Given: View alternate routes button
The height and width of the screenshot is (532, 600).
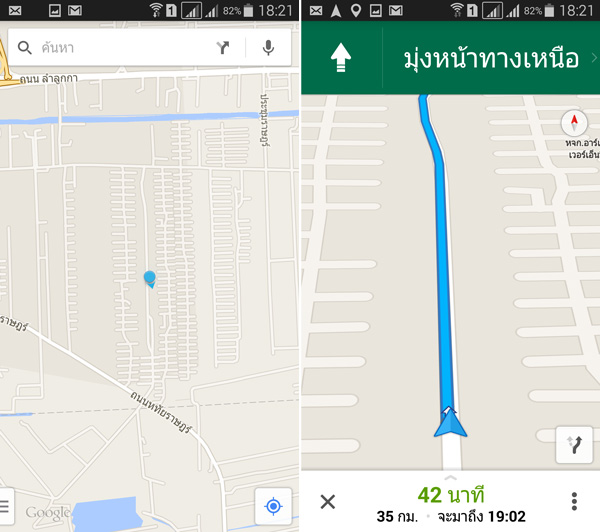Looking at the screenshot, I should 574,445.
